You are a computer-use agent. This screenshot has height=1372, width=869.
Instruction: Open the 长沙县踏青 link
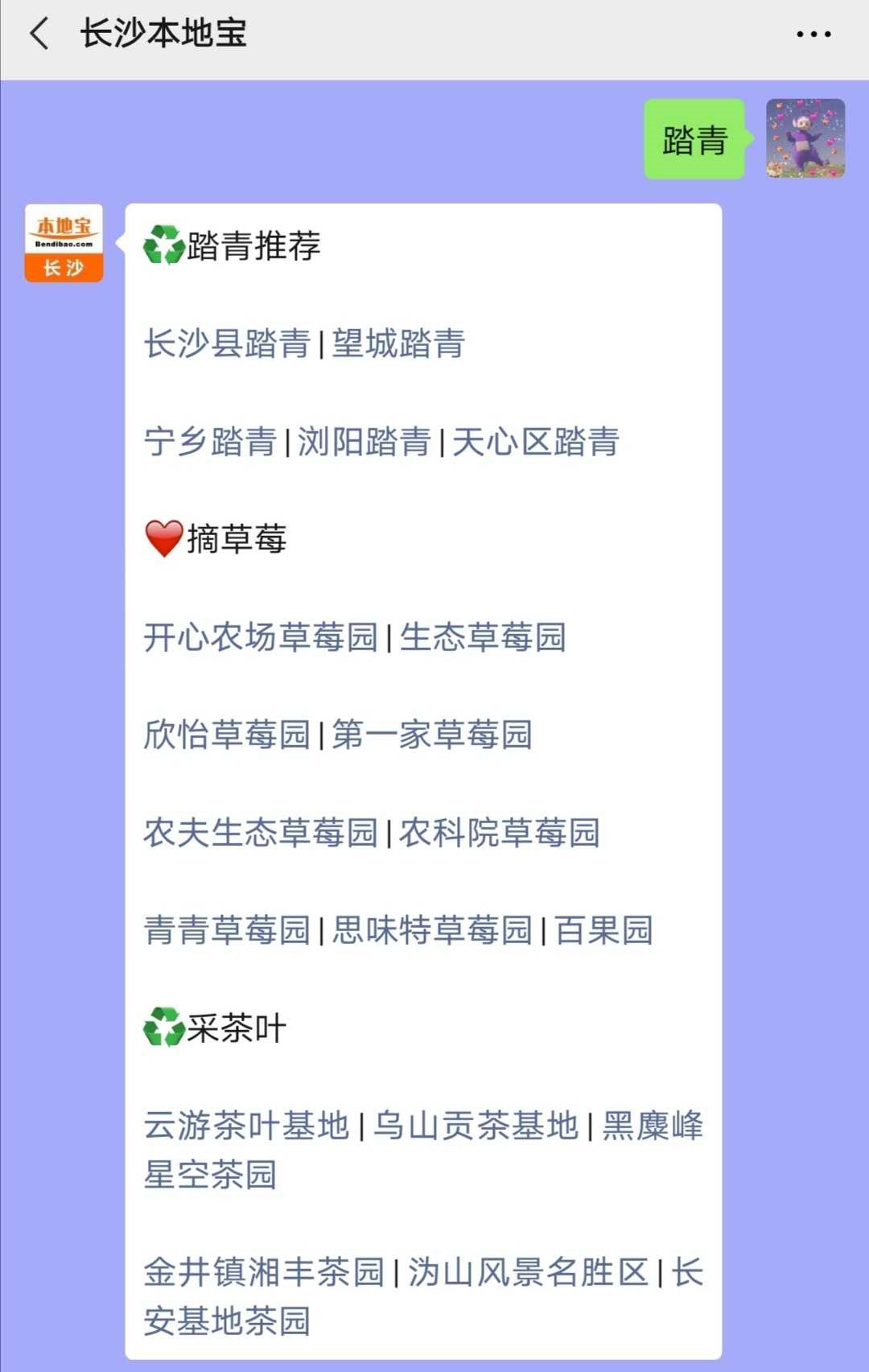click(x=227, y=344)
